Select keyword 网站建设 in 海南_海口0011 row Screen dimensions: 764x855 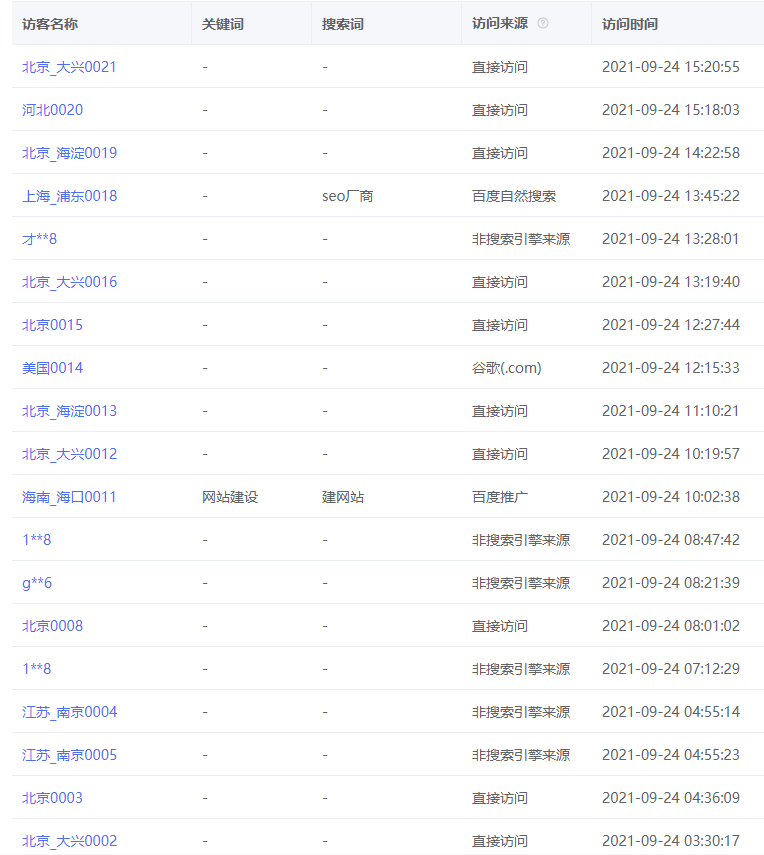tap(230, 495)
